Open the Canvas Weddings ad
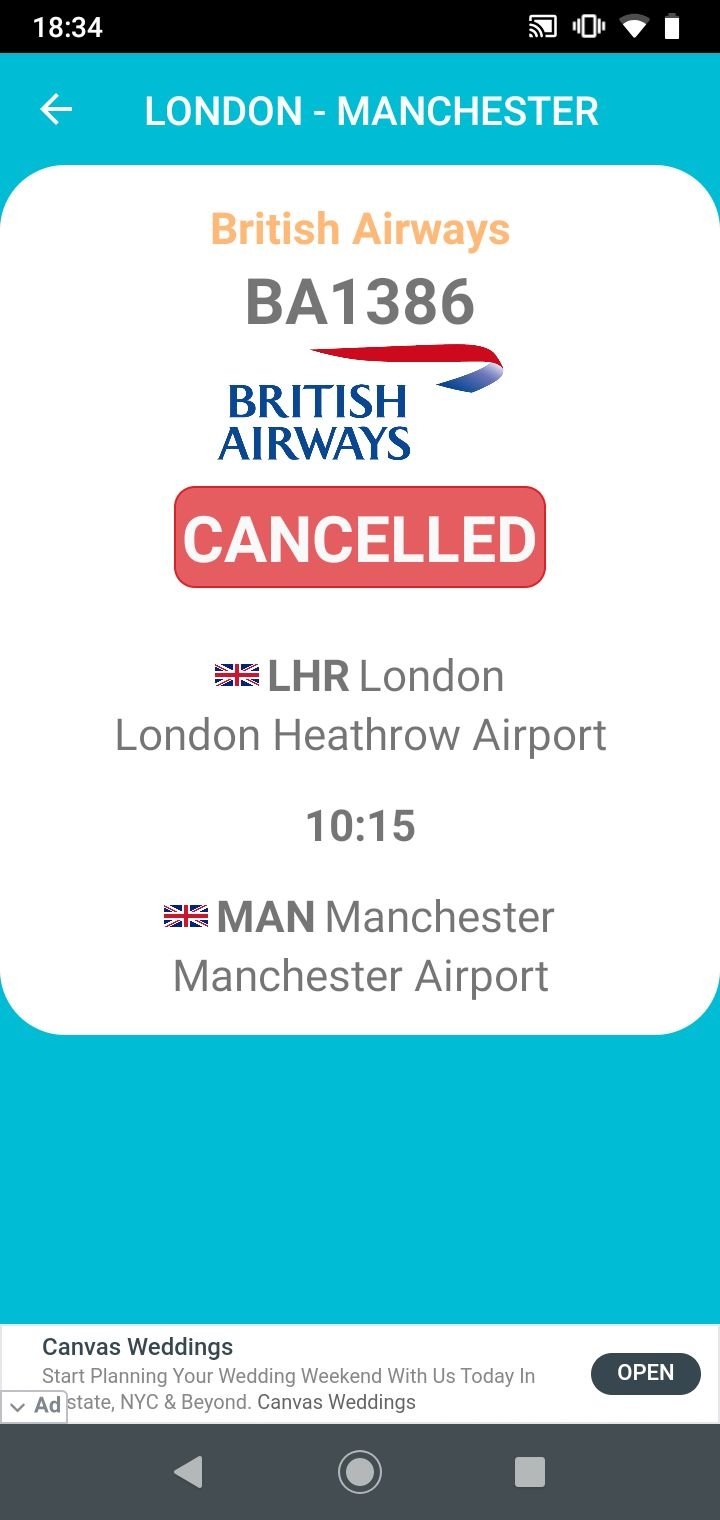The width and height of the screenshot is (720, 1520). (645, 1373)
